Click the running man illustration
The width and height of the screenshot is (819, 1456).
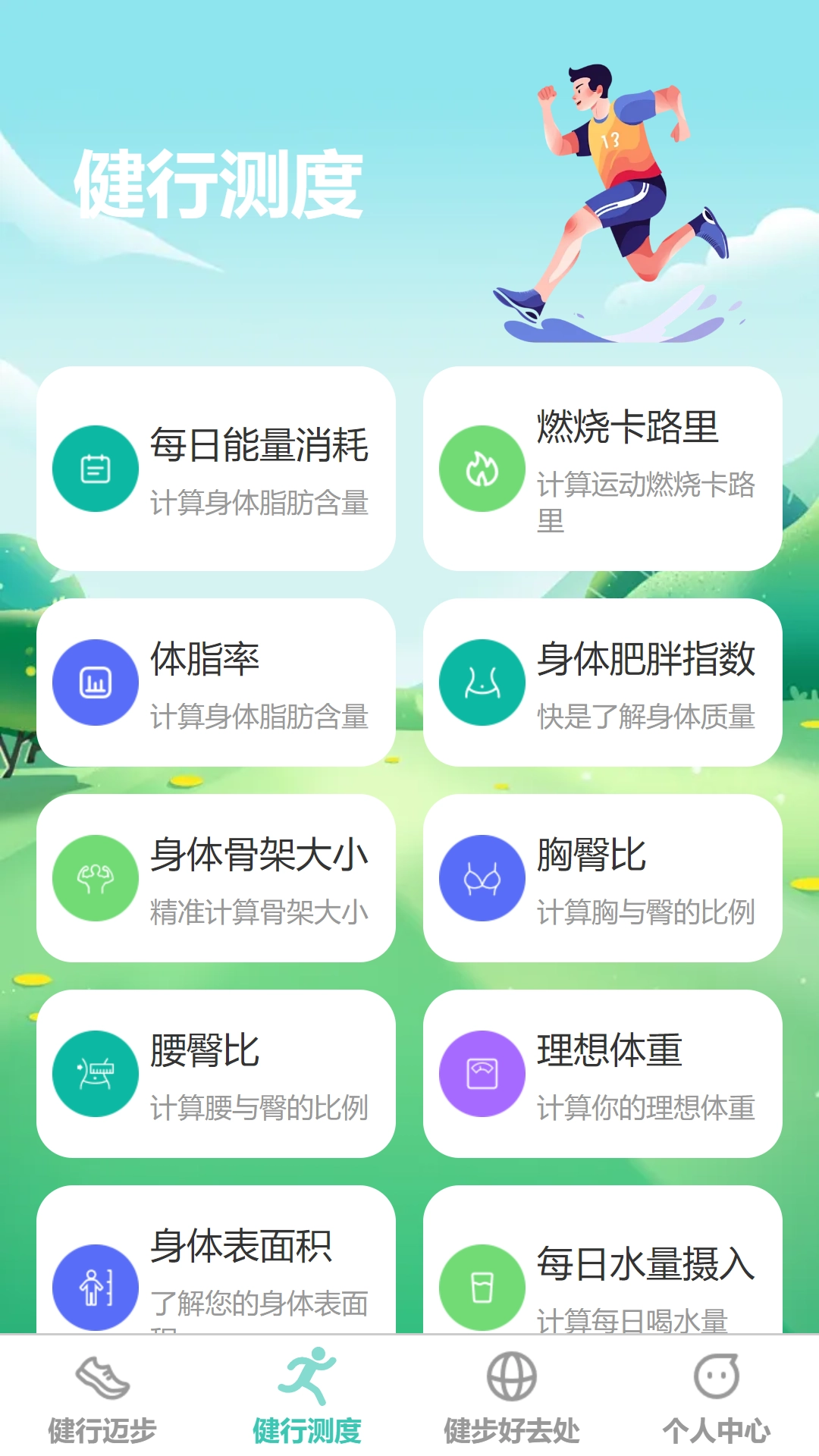pos(622,190)
